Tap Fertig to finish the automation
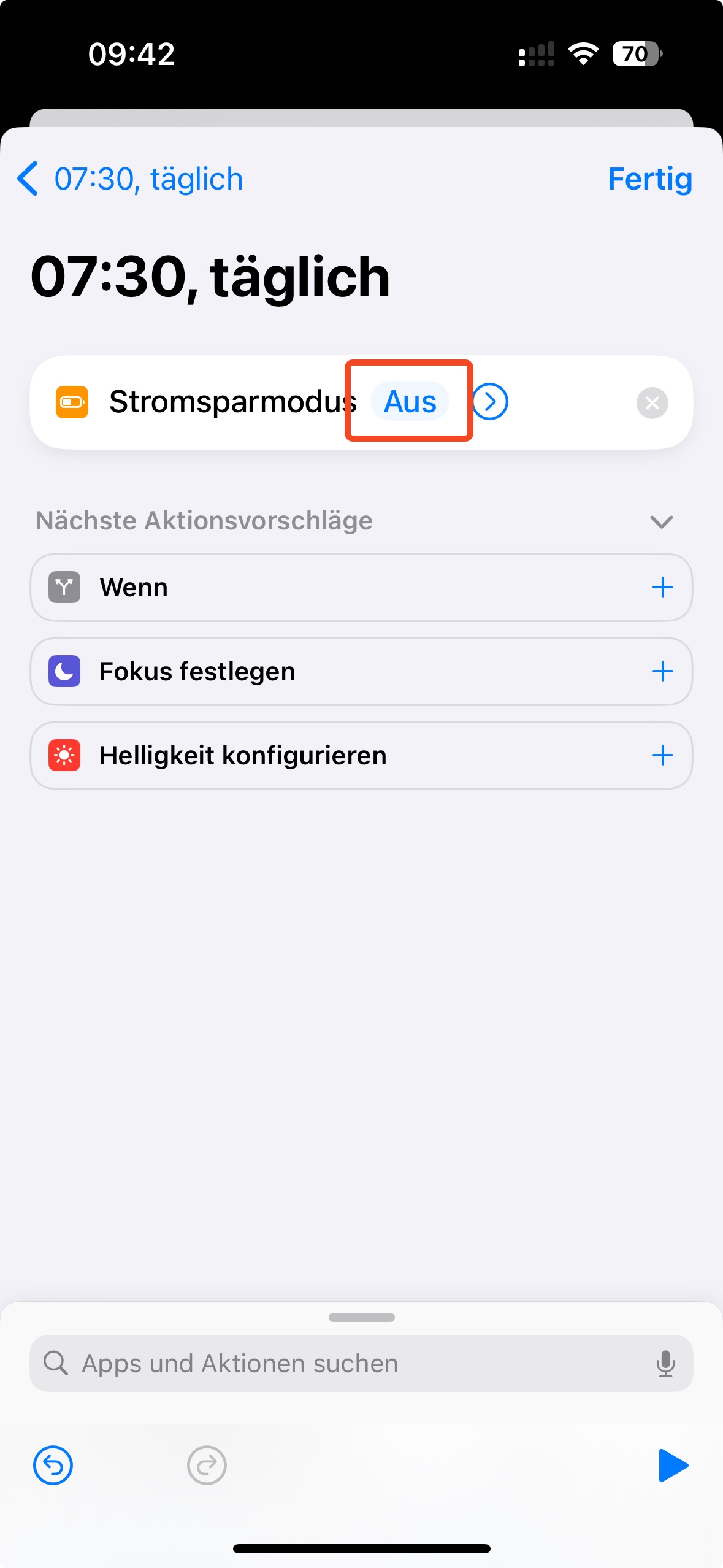The image size is (723, 1568). click(x=649, y=179)
